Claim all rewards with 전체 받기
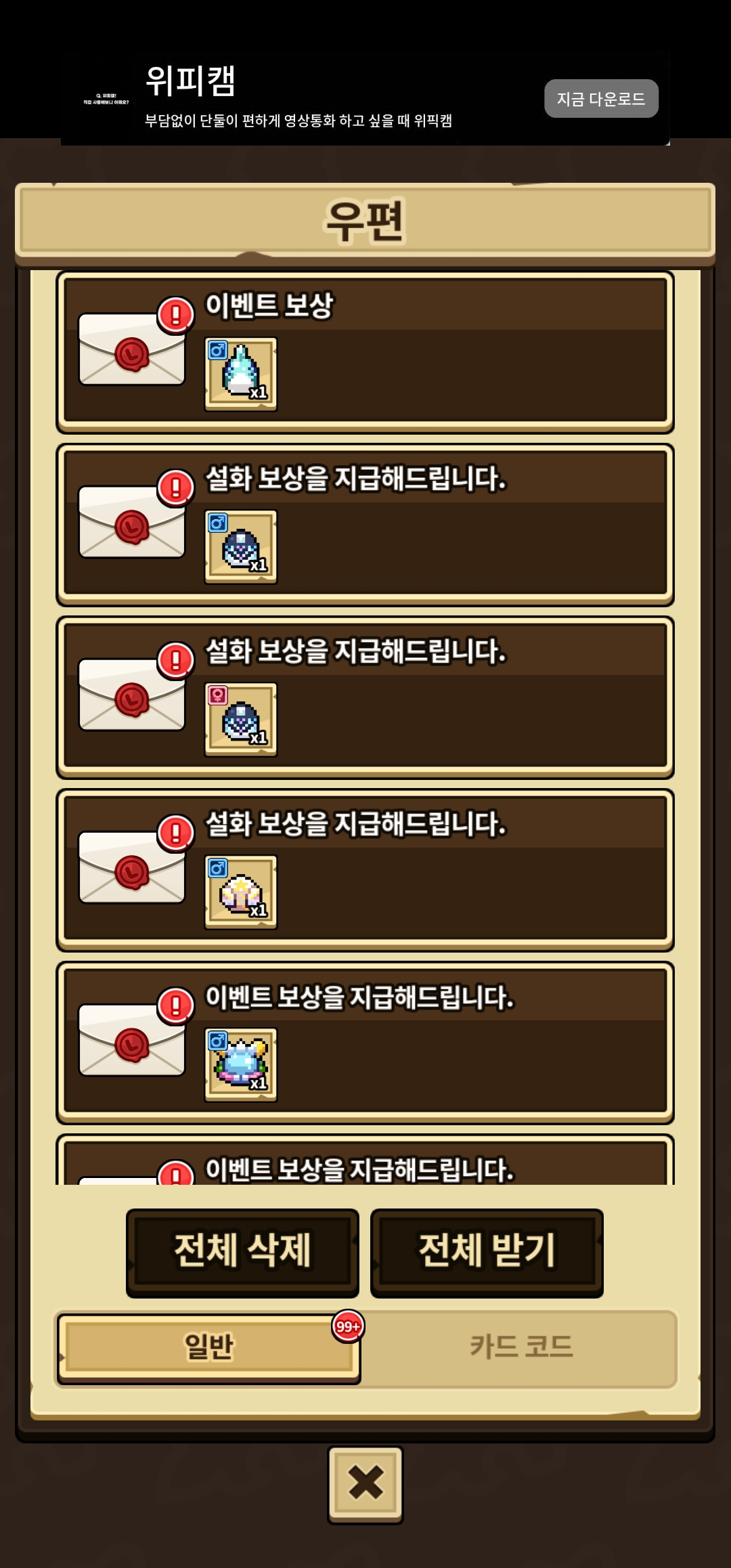The width and height of the screenshot is (731, 1568). click(x=487, y=1253)
